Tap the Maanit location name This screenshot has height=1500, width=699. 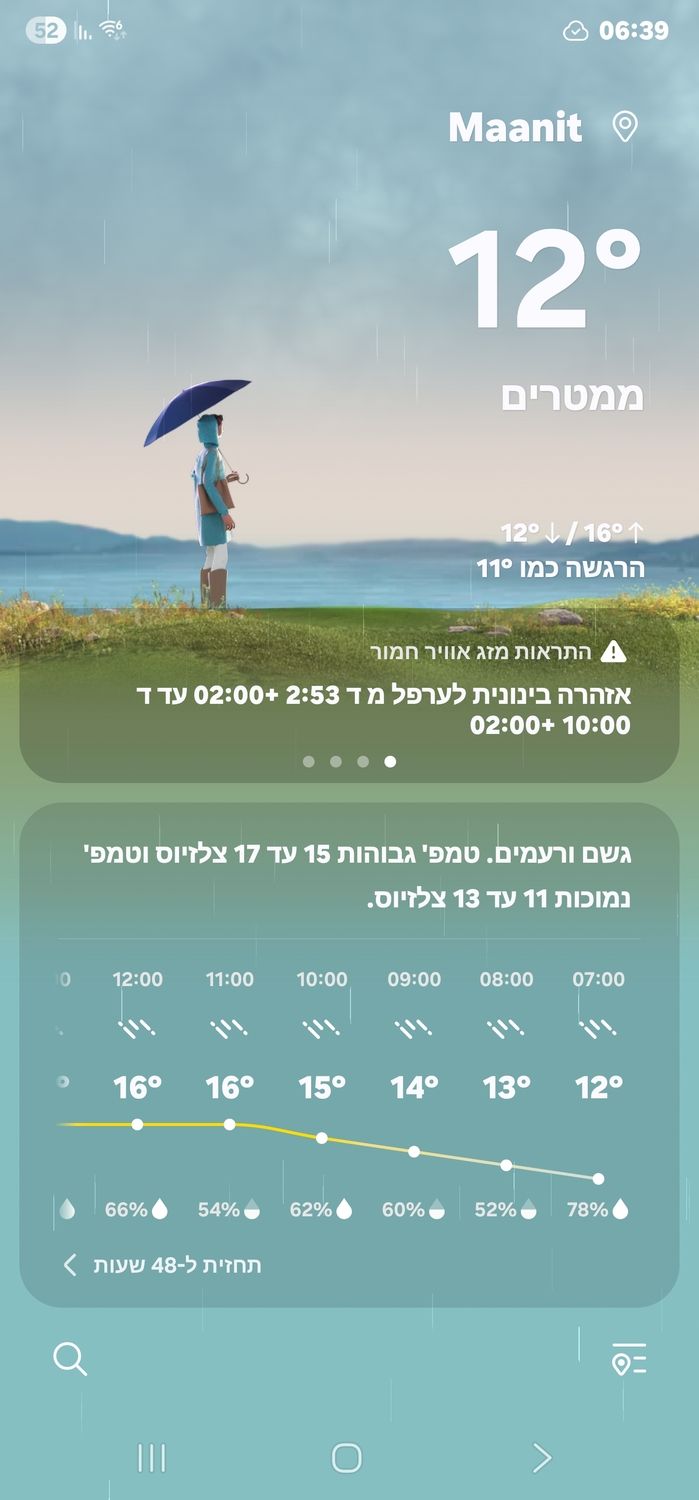pos(515,127)
